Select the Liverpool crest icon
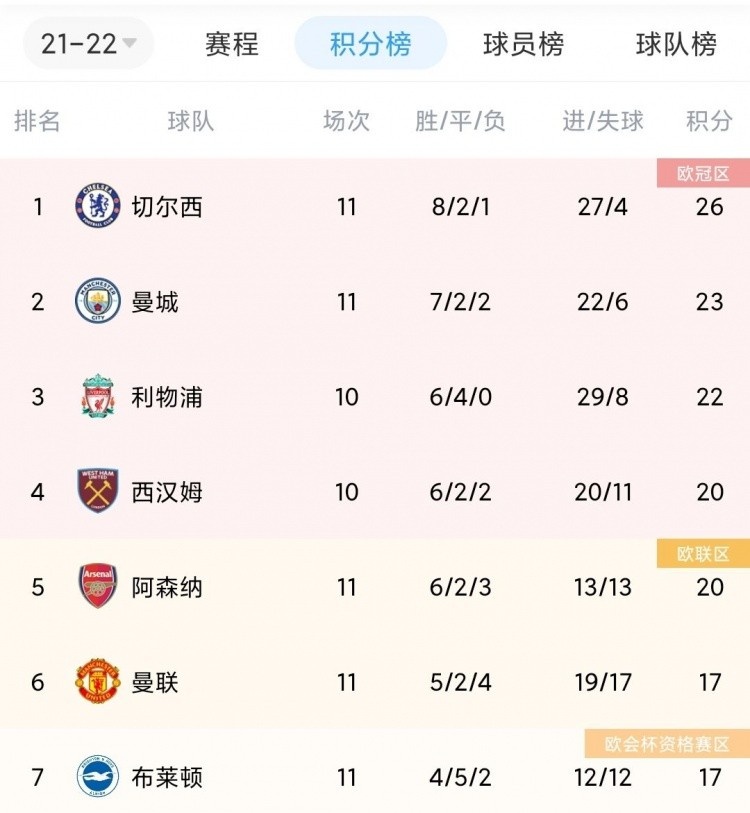 pos(95,397)
